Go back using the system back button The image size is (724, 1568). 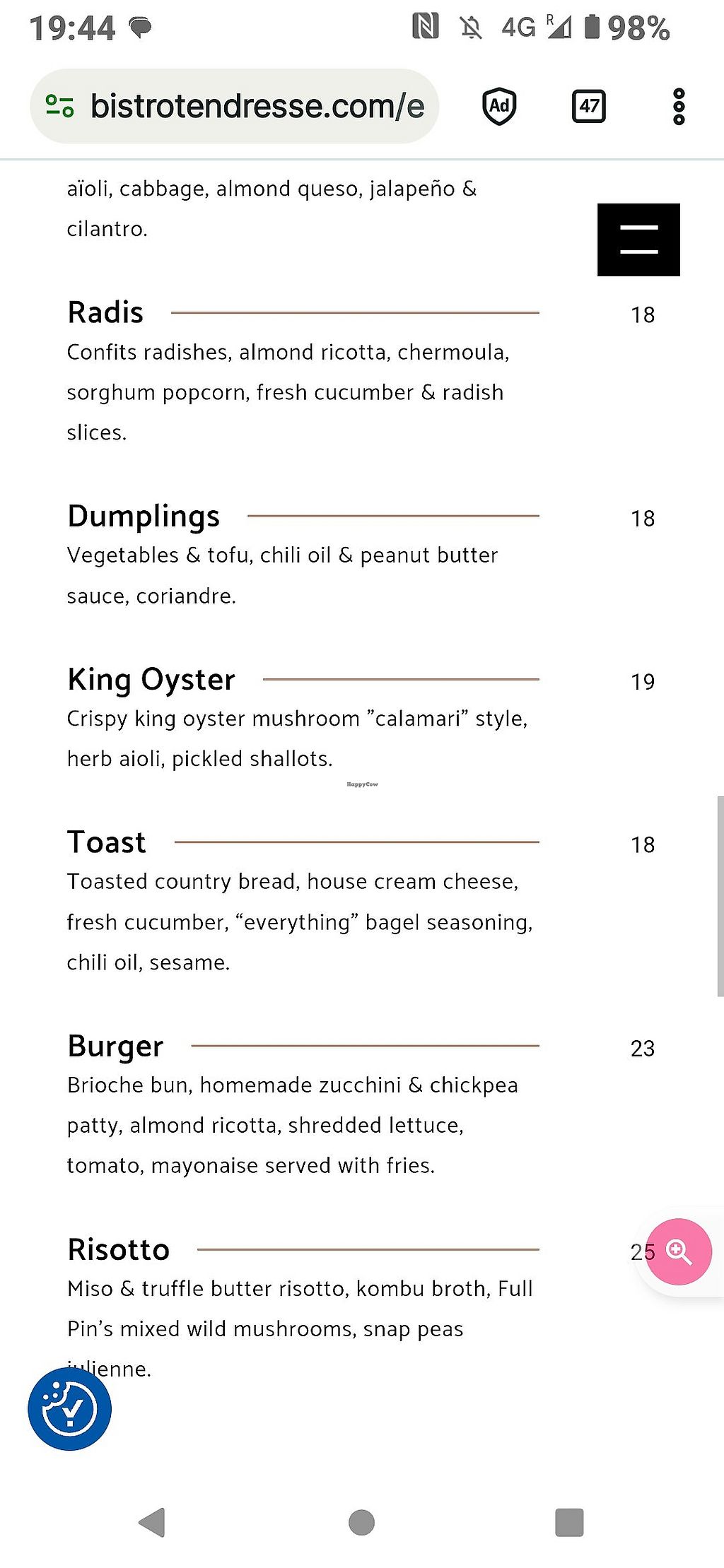pyautogui.click(x=152, y=1522)
